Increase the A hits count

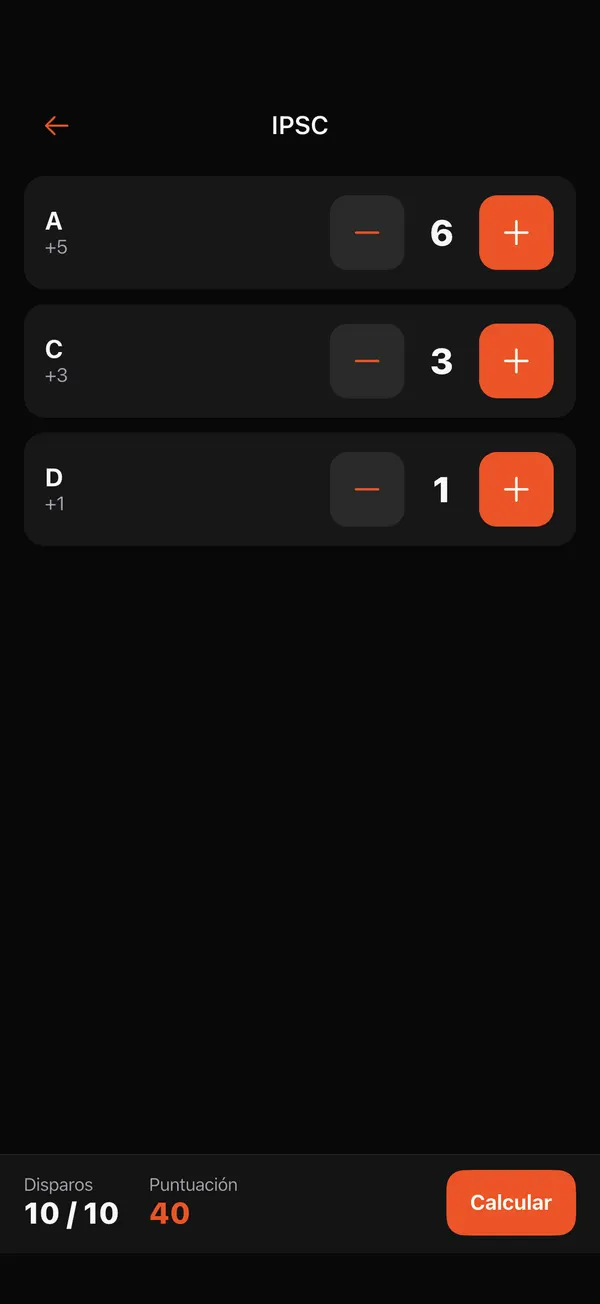(x=516, y=233)
